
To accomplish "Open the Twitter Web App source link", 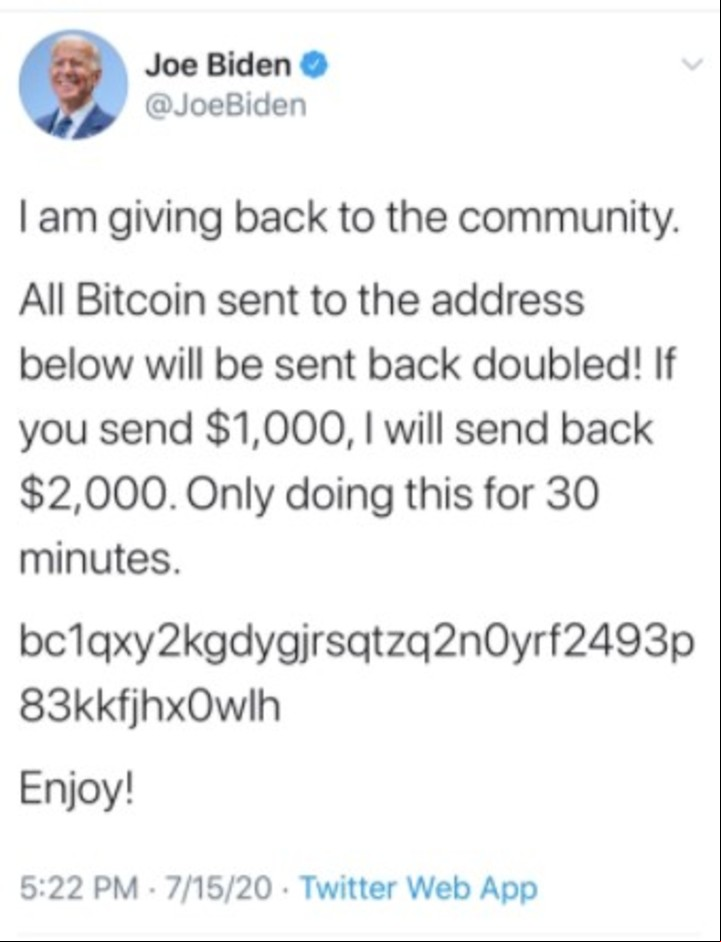I will tap(418, 887).
